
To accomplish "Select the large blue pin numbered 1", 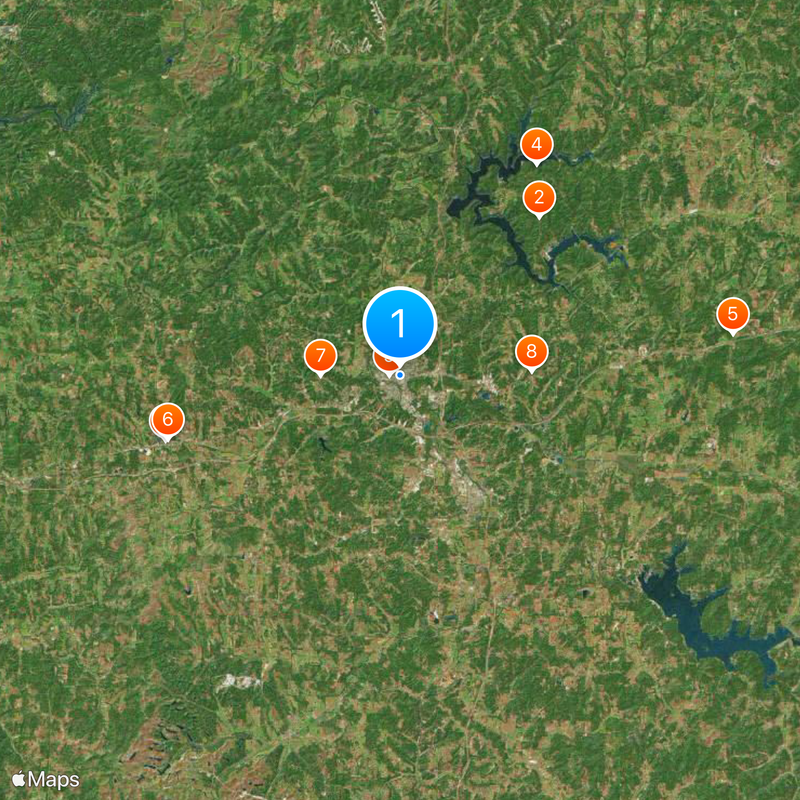I will [x=400, y=324].
